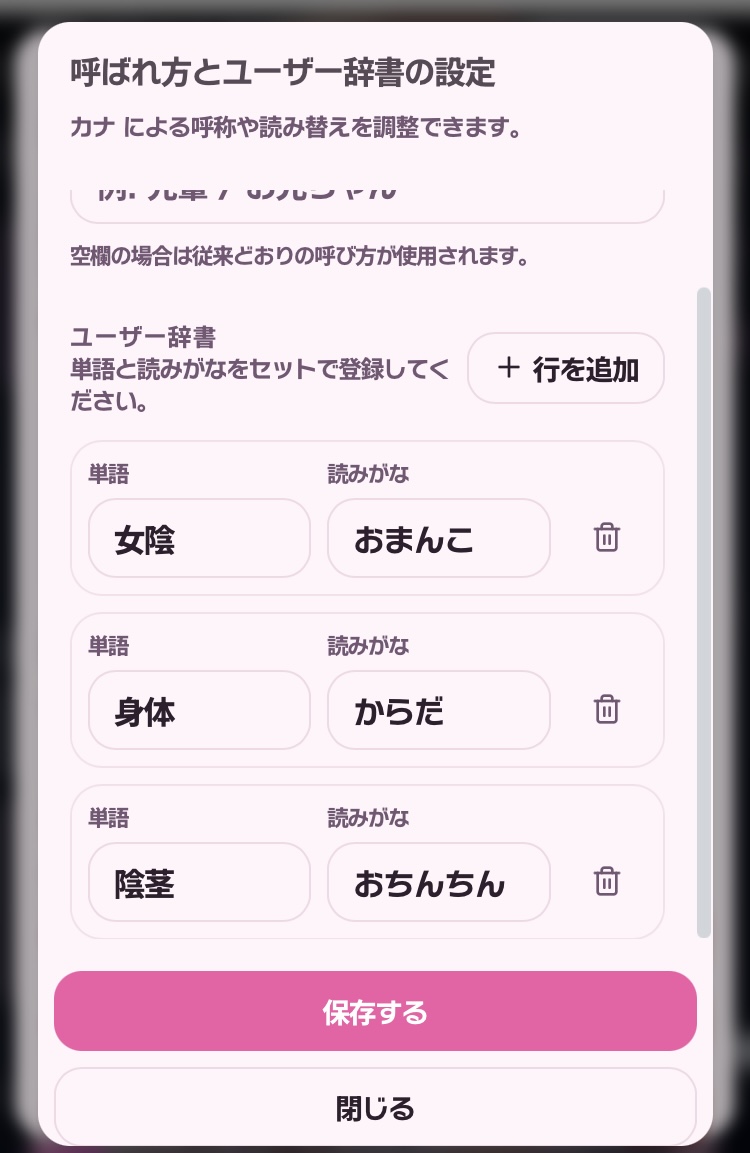The height and width of the screenshot is (1153, 750).
Task: Close the dialog with 閉じる
Action: pyautogui.click(x=375, y=1107)
